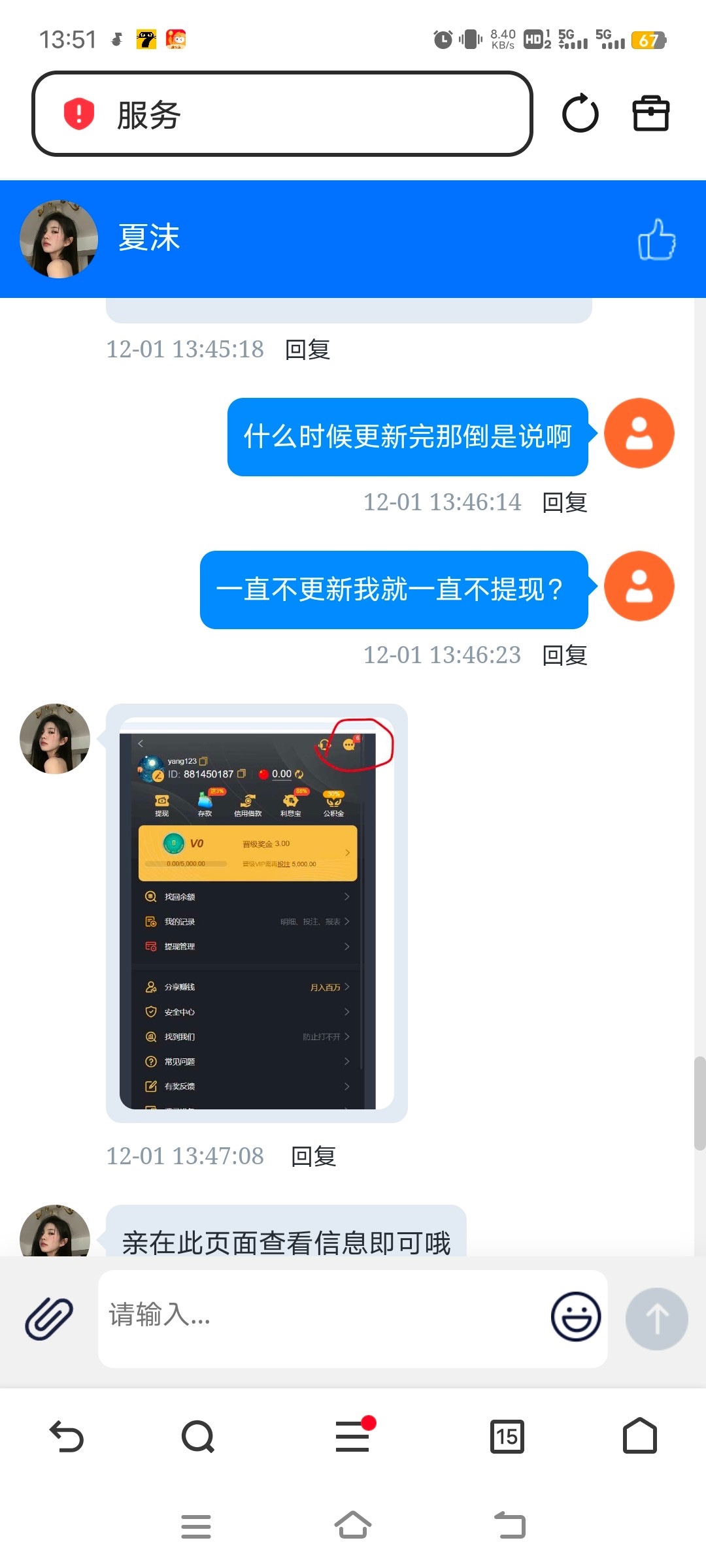Open the screenshot image sent by 夏沫
Image resolution: width=706 pixels, height=1568 pixels.
pos(256,913)
